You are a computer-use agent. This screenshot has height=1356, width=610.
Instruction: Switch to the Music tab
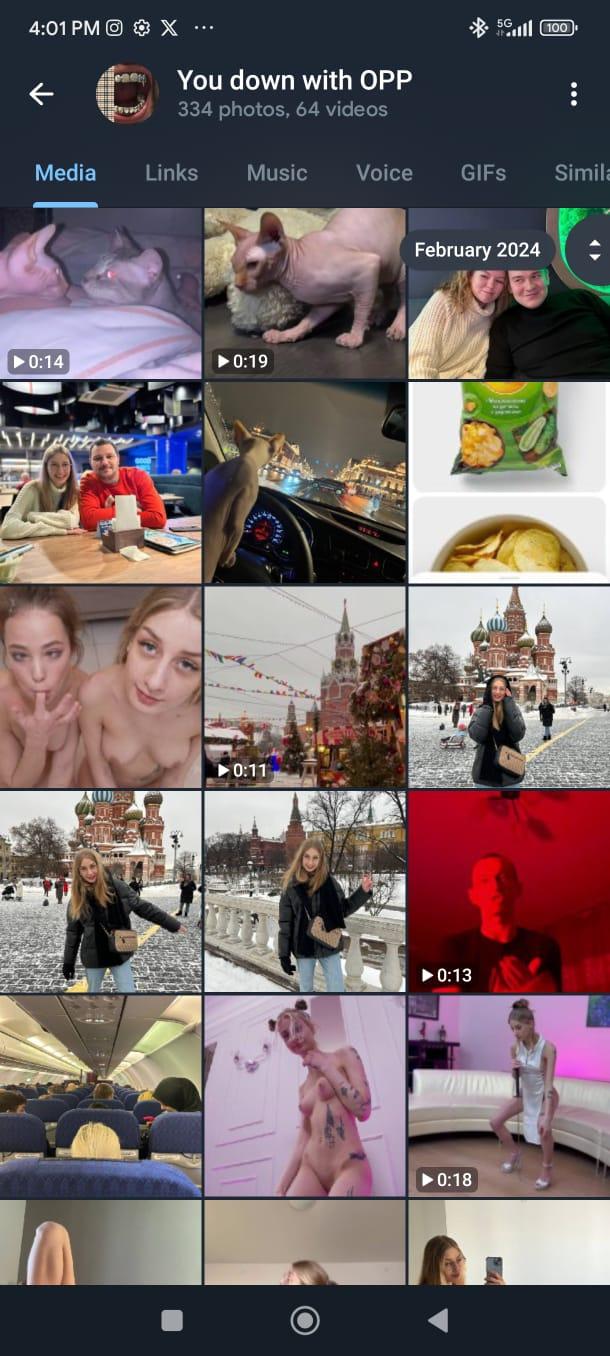pos(277,173)
